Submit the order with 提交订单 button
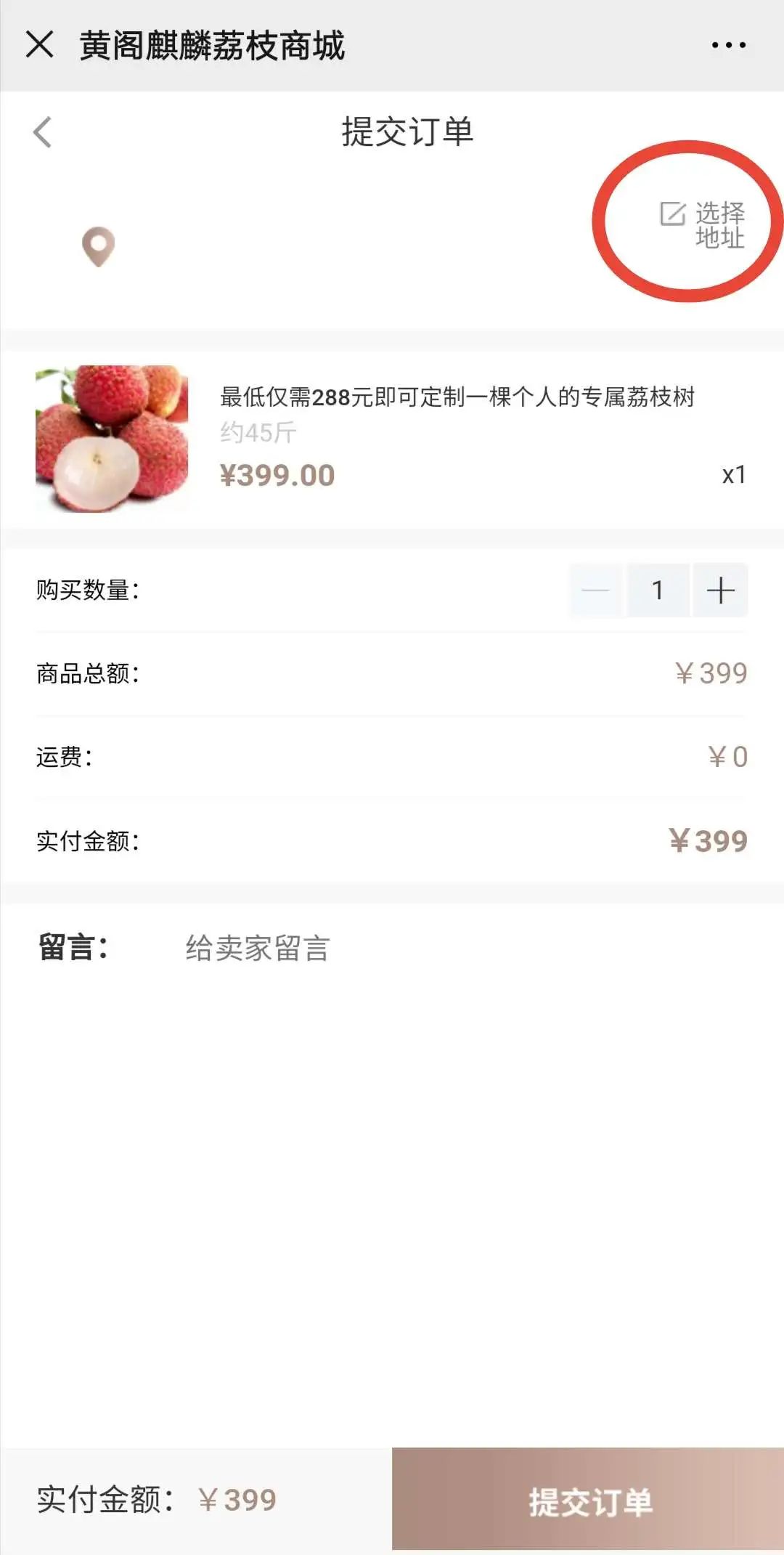Image resolution: width=784 pixels, height=1555 pixels. click(x=589, y=1501)
